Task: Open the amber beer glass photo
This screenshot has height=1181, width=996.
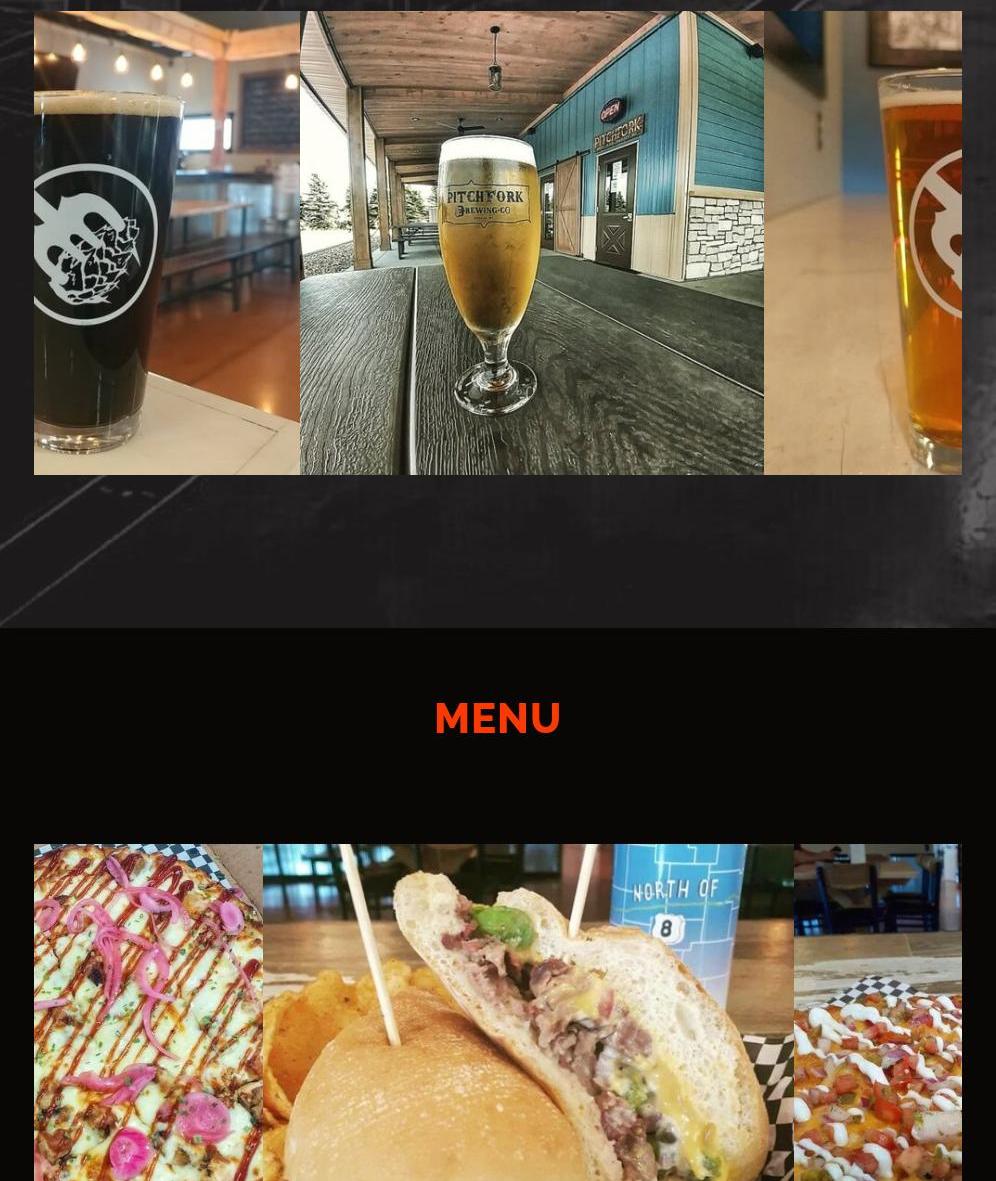Action: (x=863, y=243)
